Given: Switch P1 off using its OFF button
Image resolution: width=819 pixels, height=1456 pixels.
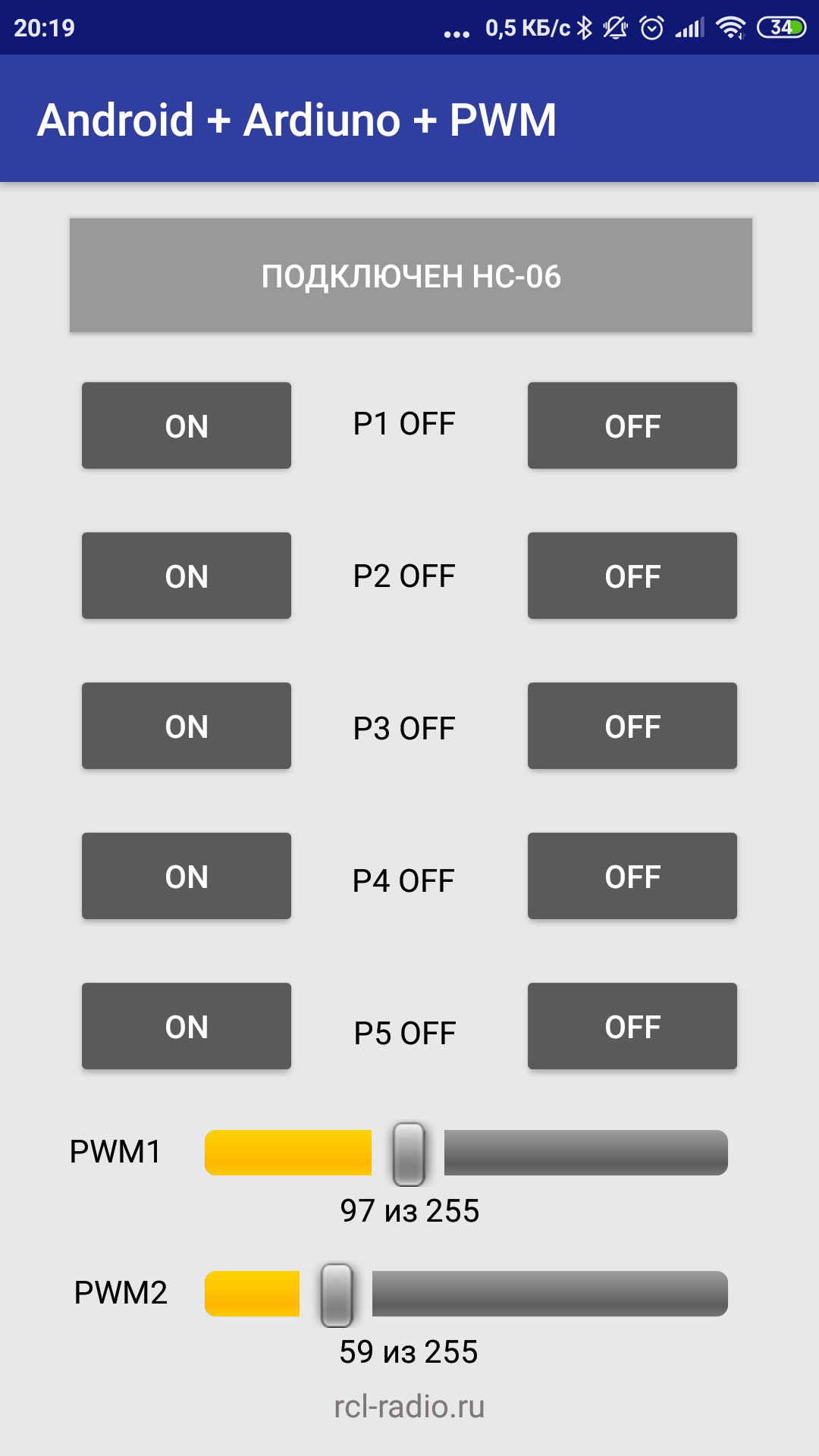Looking at the screenshot, I should pos(632,425).
